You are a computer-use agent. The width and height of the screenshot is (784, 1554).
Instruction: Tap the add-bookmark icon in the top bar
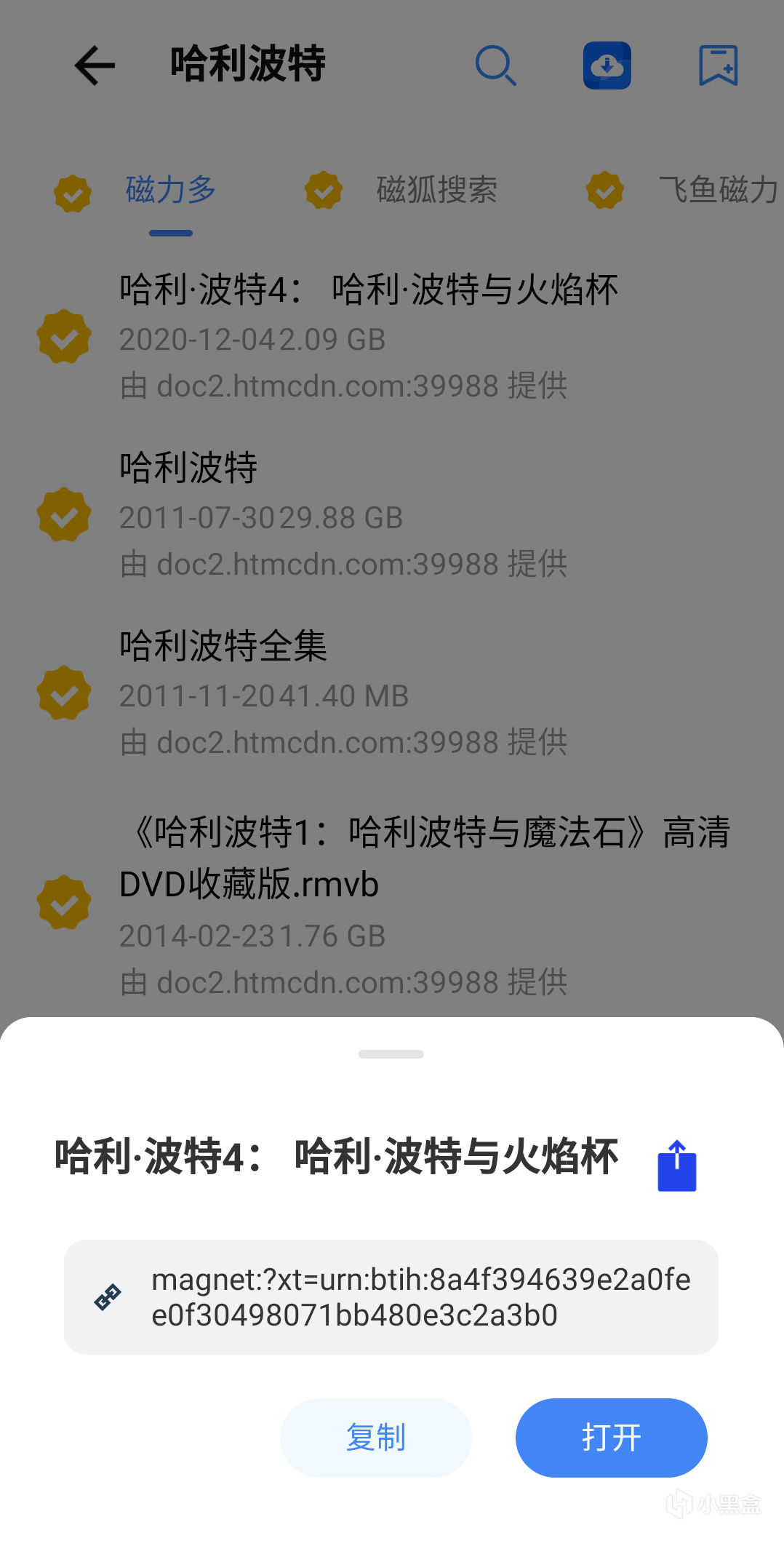[x=719, y=65]
